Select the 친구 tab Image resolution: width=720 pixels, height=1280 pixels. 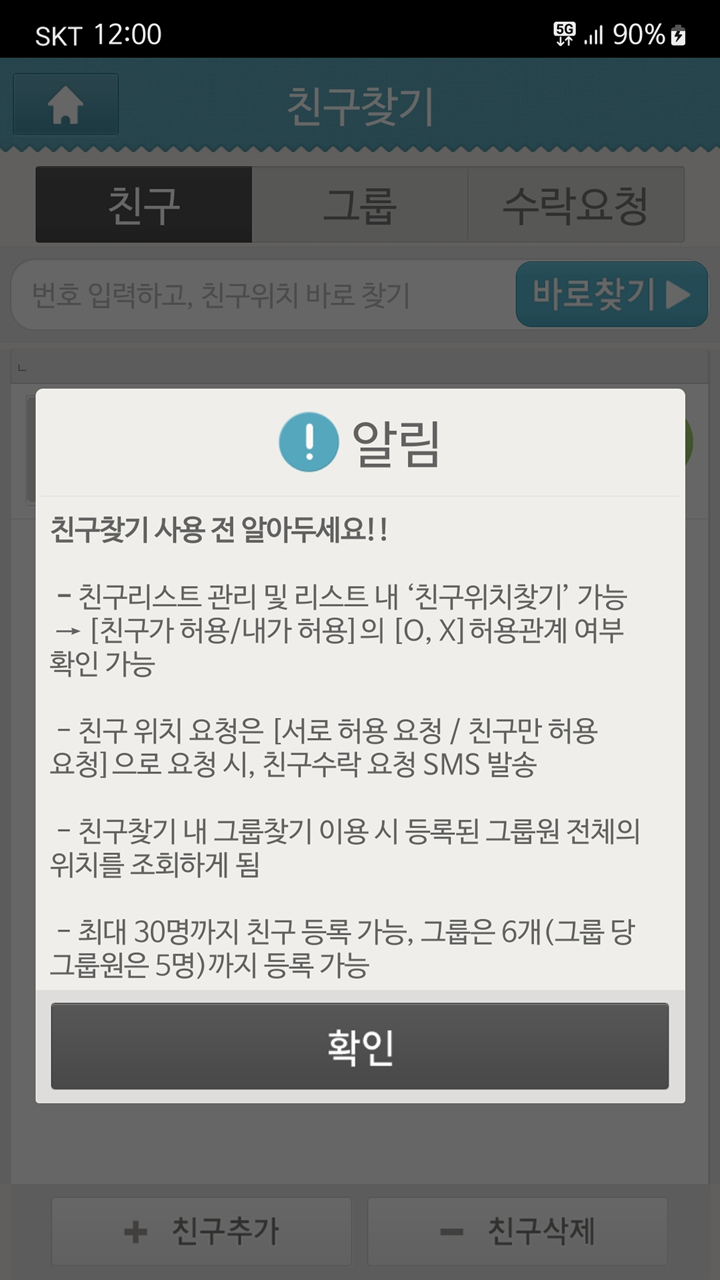(x=144, y=205)
